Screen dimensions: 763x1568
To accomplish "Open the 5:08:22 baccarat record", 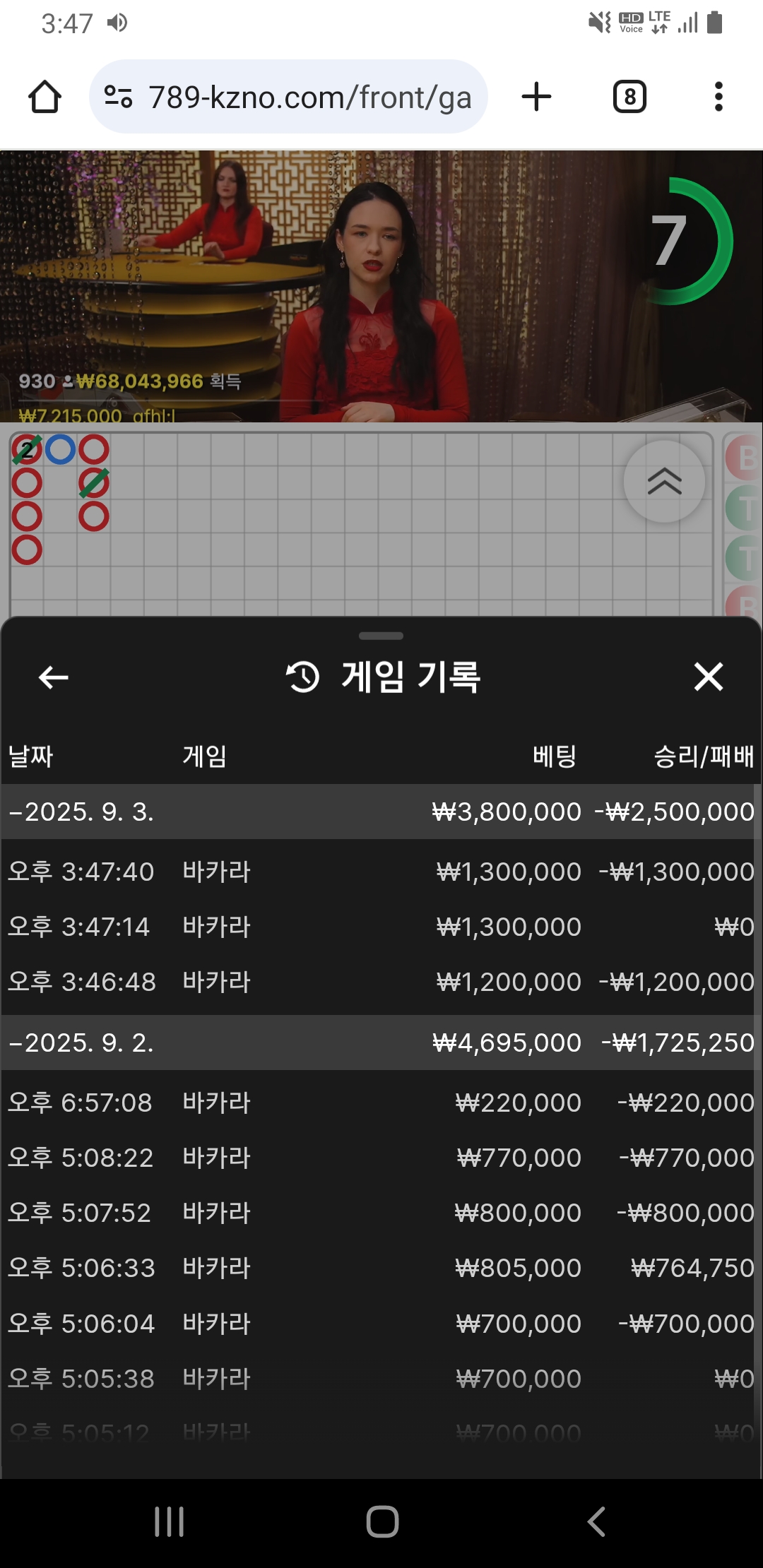I will tap(380, 1158).
